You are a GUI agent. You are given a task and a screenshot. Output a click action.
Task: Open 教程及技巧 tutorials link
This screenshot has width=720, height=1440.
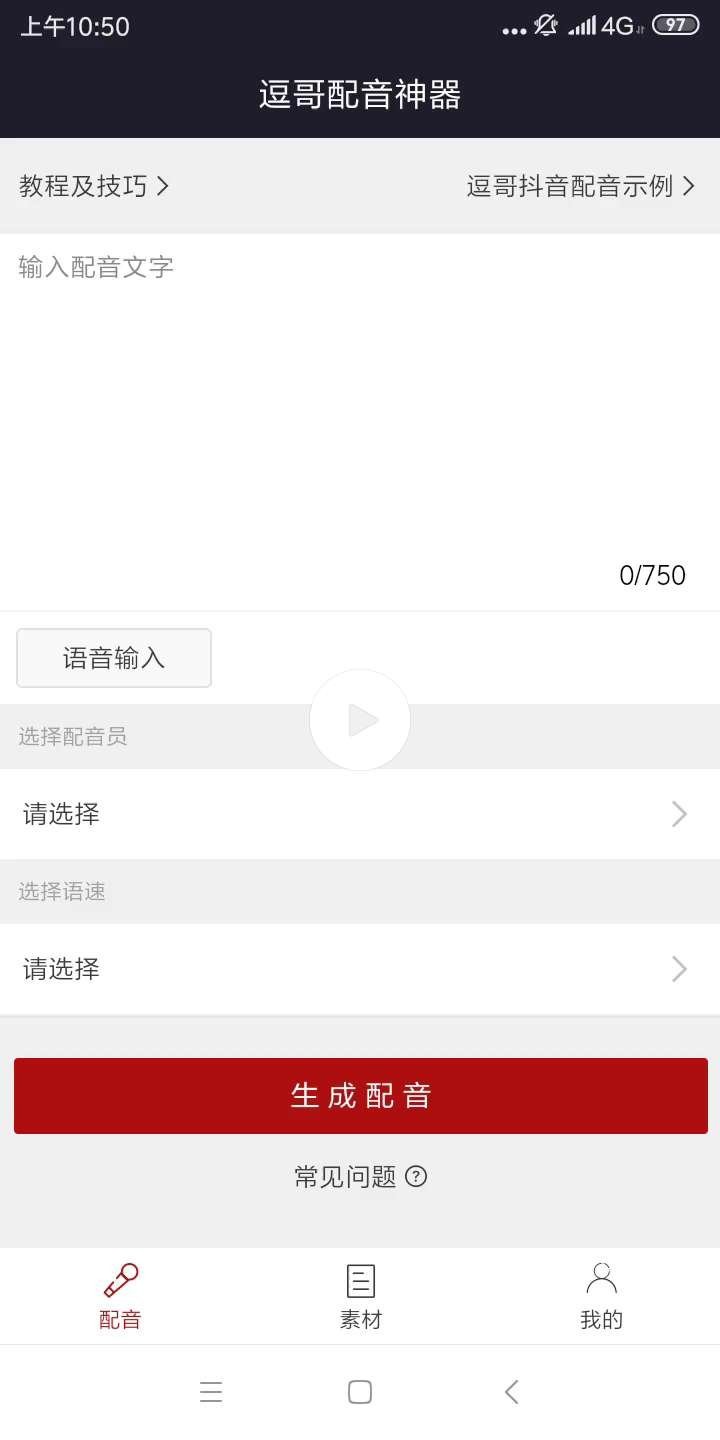click(x=94, y=186)
